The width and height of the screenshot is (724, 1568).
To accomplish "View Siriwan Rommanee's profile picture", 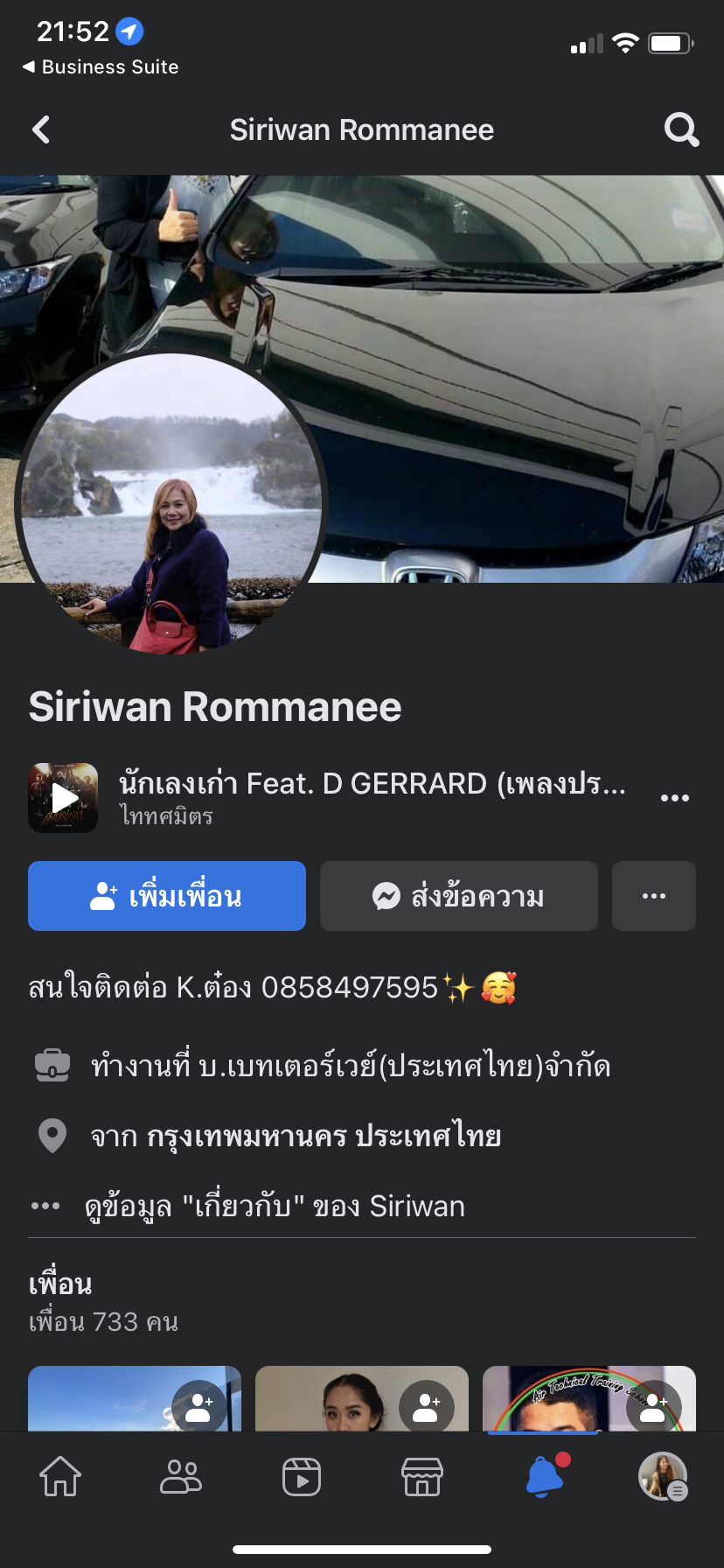I will pyautogui.click(x=171, y=505).
